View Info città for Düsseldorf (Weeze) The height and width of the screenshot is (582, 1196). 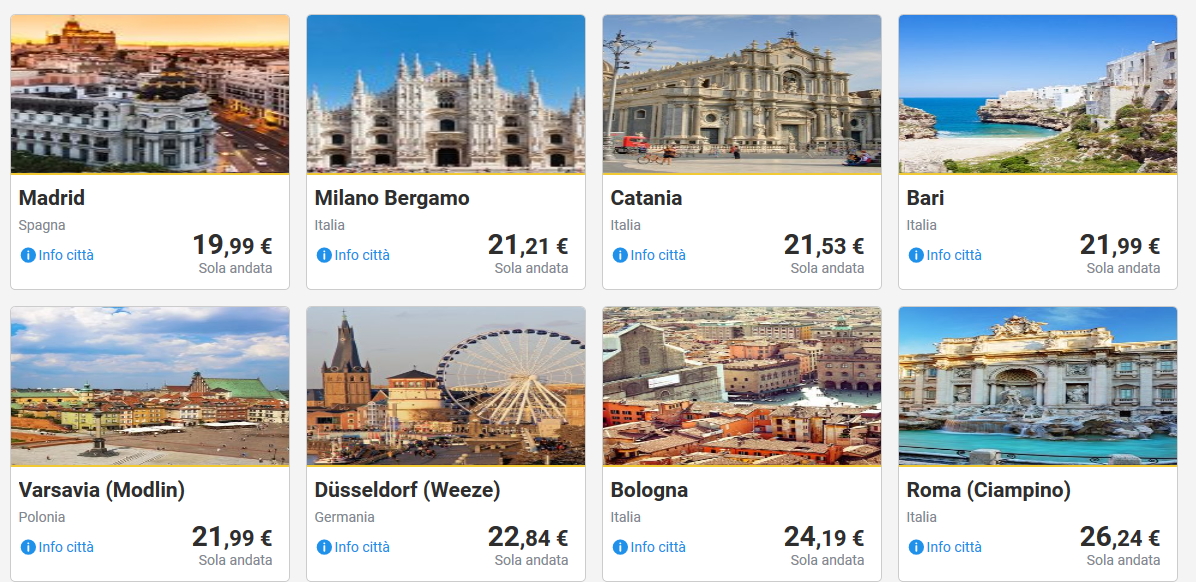pos(354,547)
